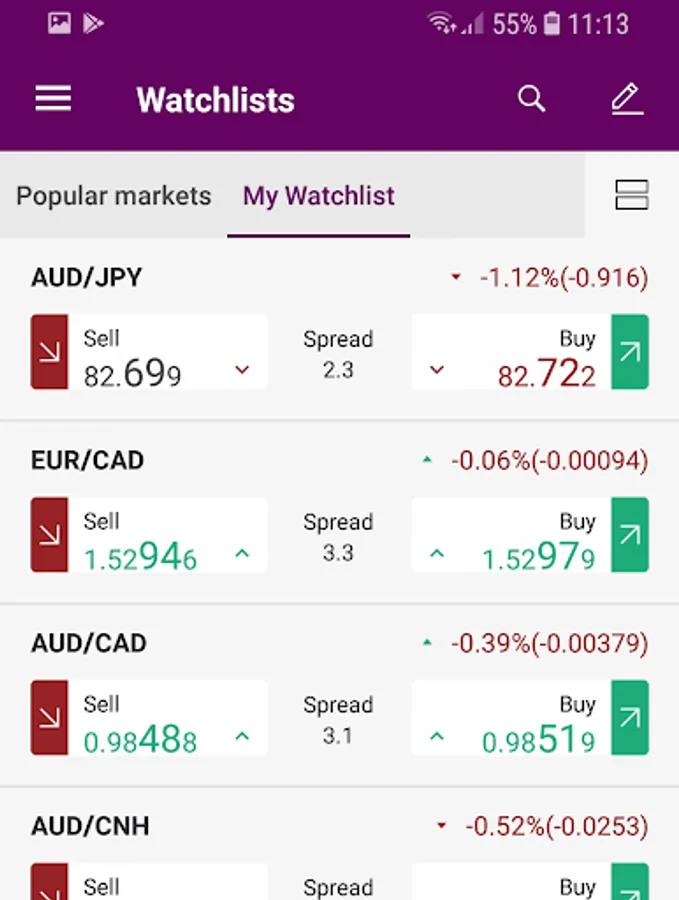
Task: Open AUD/CAD market details
Action: point(88,643)
